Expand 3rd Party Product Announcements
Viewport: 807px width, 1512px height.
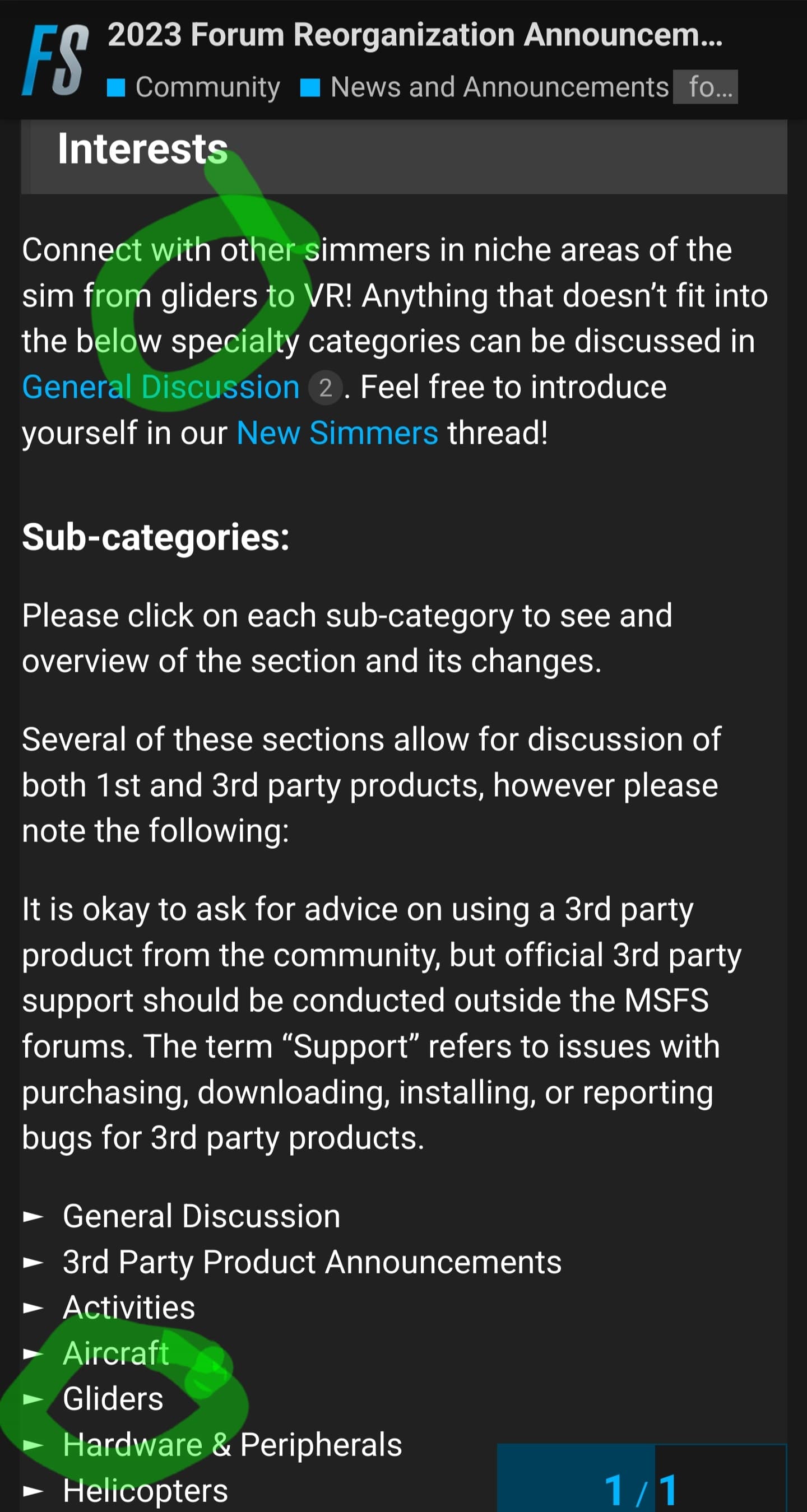[292, 1262]
